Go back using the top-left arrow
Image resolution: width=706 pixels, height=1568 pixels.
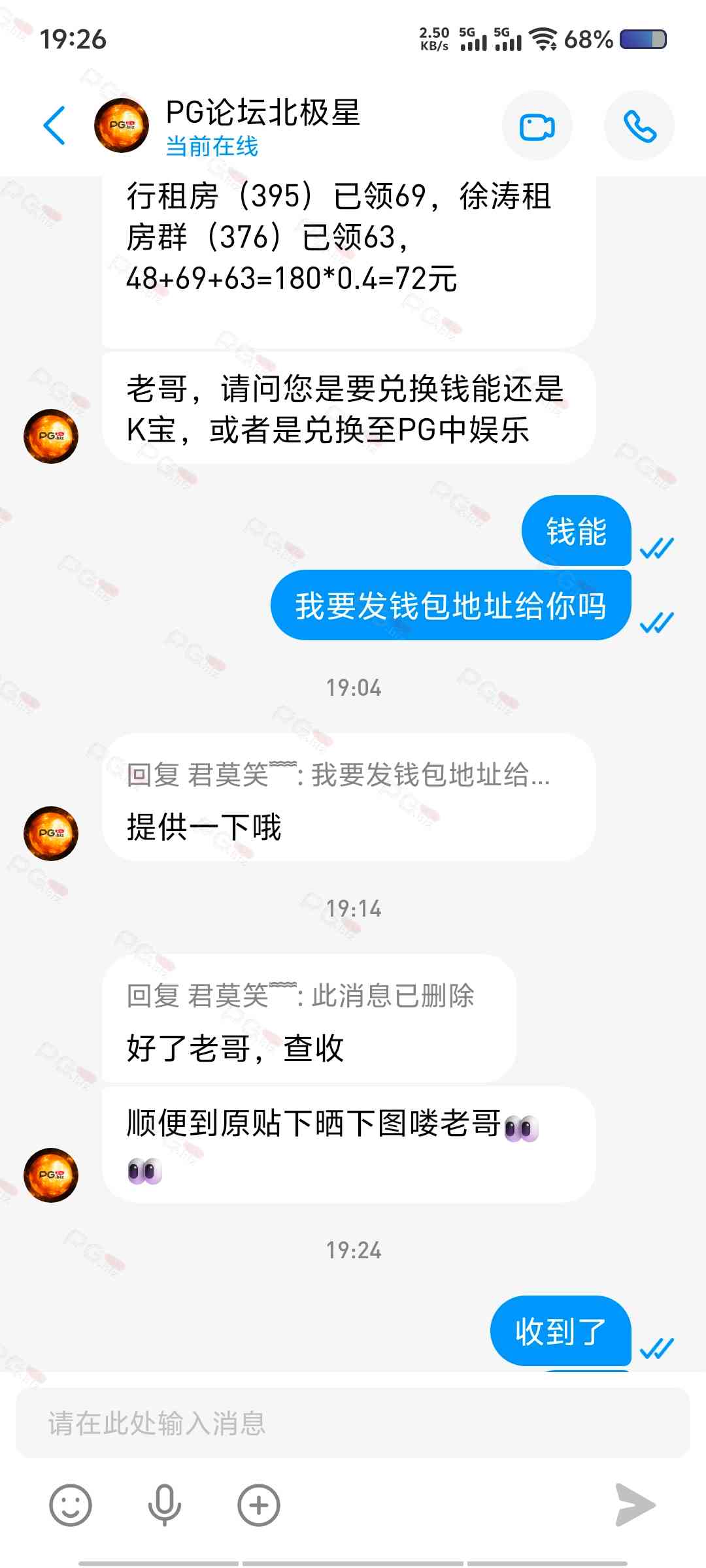coord(55,125)
